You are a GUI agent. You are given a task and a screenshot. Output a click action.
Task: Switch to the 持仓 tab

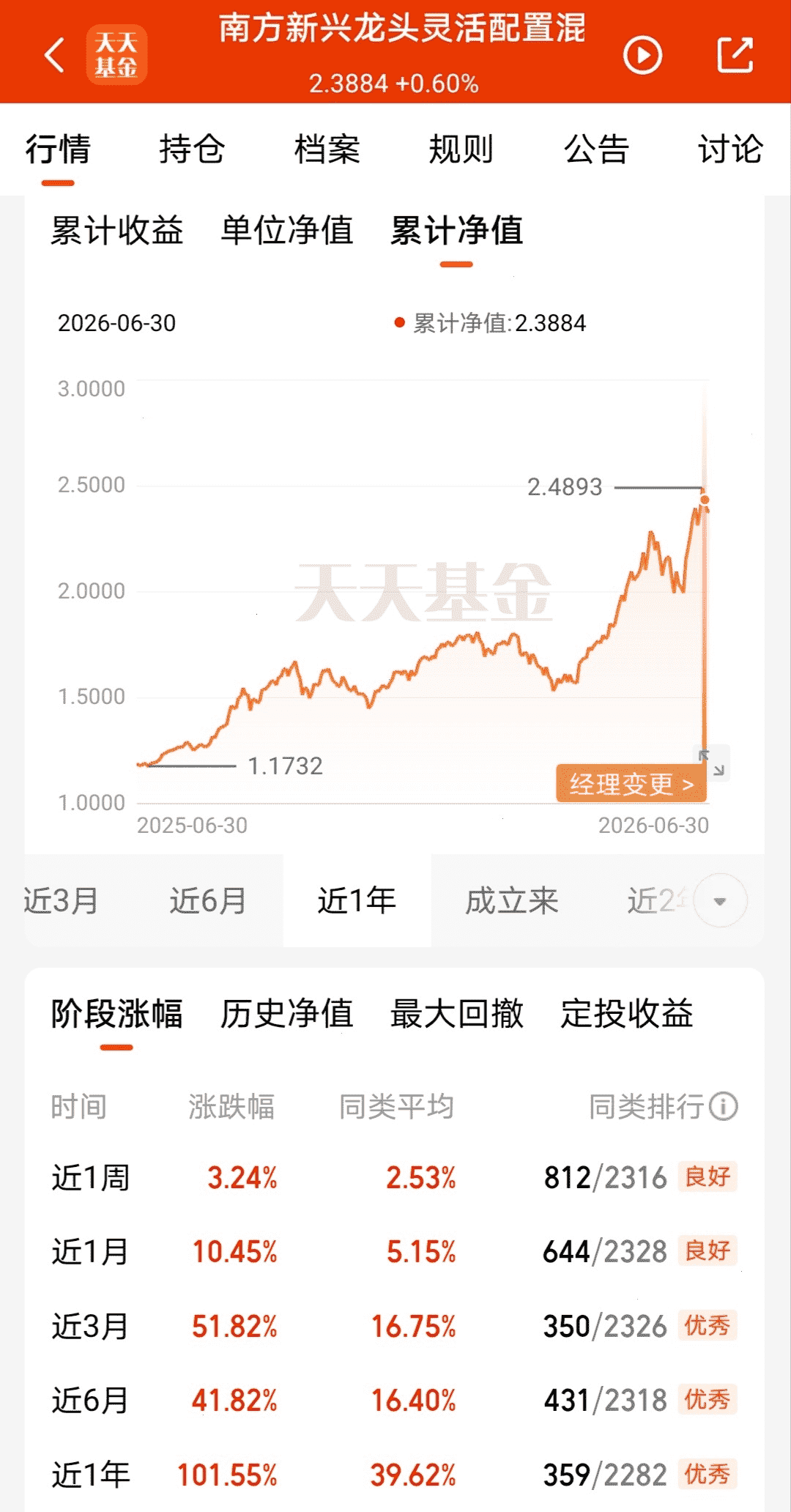[x=192, y=149]
